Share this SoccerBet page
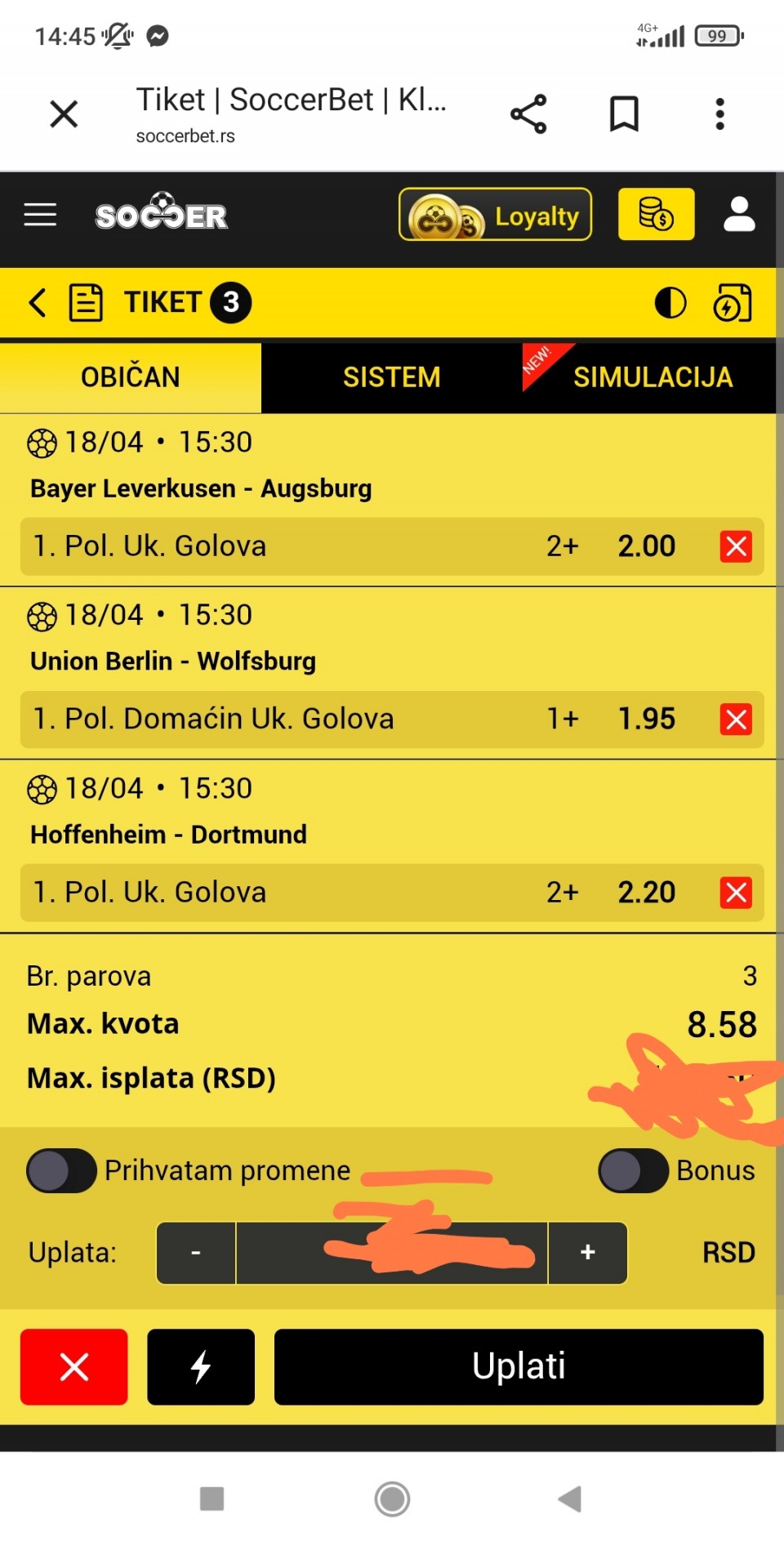The image size is (784, 1546). [528, 114]
